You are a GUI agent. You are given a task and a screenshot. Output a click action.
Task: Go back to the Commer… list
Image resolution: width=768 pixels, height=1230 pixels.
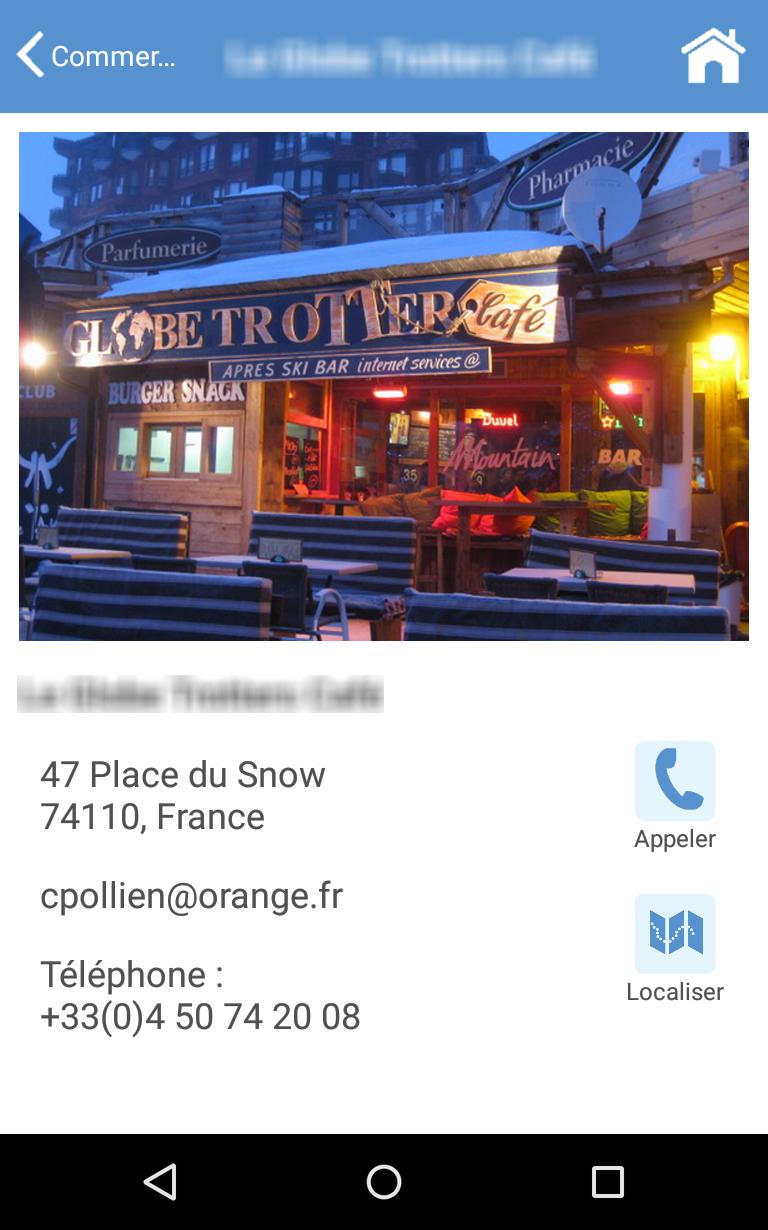(x=95, y=56)
